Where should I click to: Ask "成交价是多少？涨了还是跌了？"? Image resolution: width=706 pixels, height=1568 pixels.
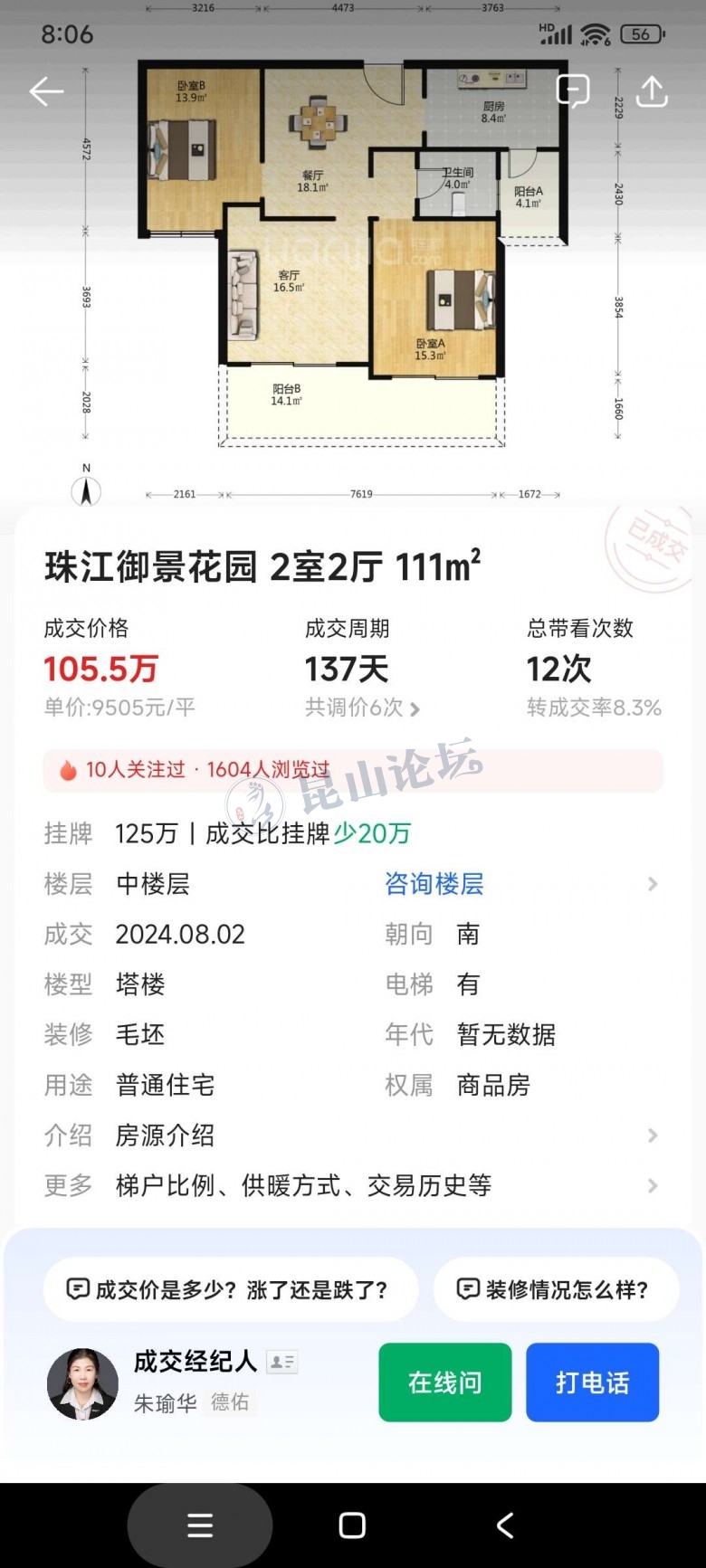click(x=231, y=1289)
